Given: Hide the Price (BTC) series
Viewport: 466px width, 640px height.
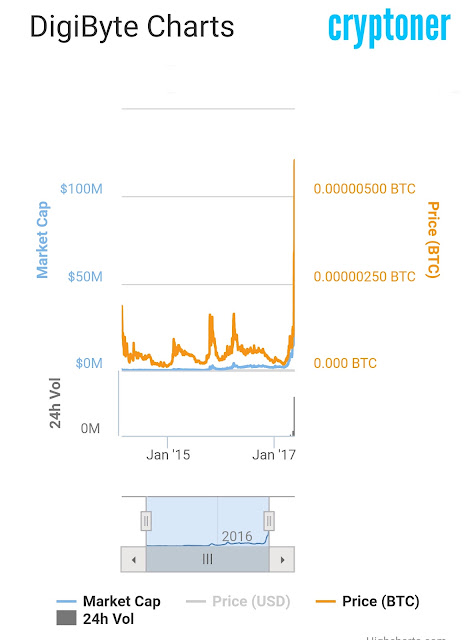Looking at the screenshot, I should click(x=367, y=601).
